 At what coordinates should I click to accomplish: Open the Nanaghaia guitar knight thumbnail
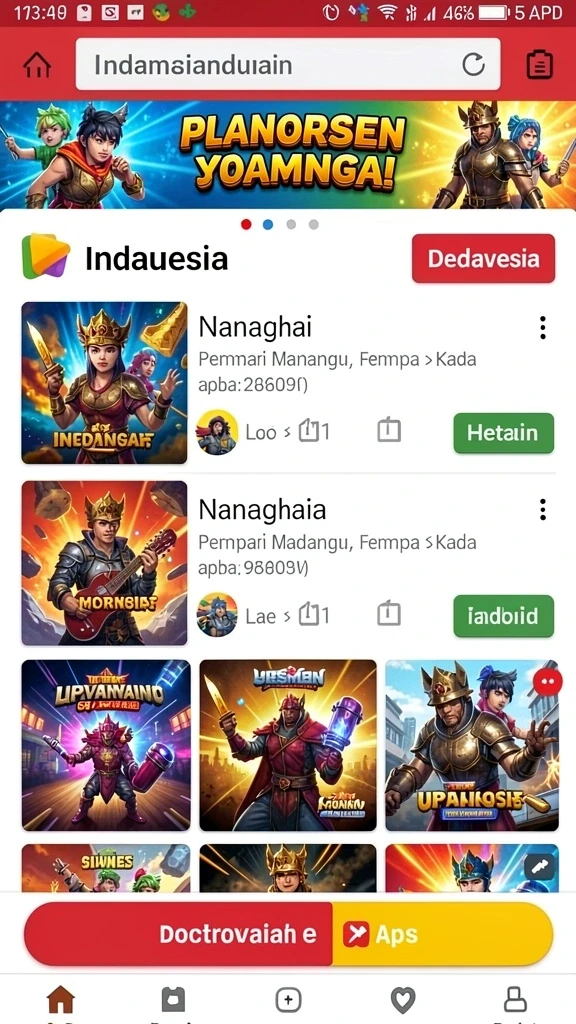point(104,563)
